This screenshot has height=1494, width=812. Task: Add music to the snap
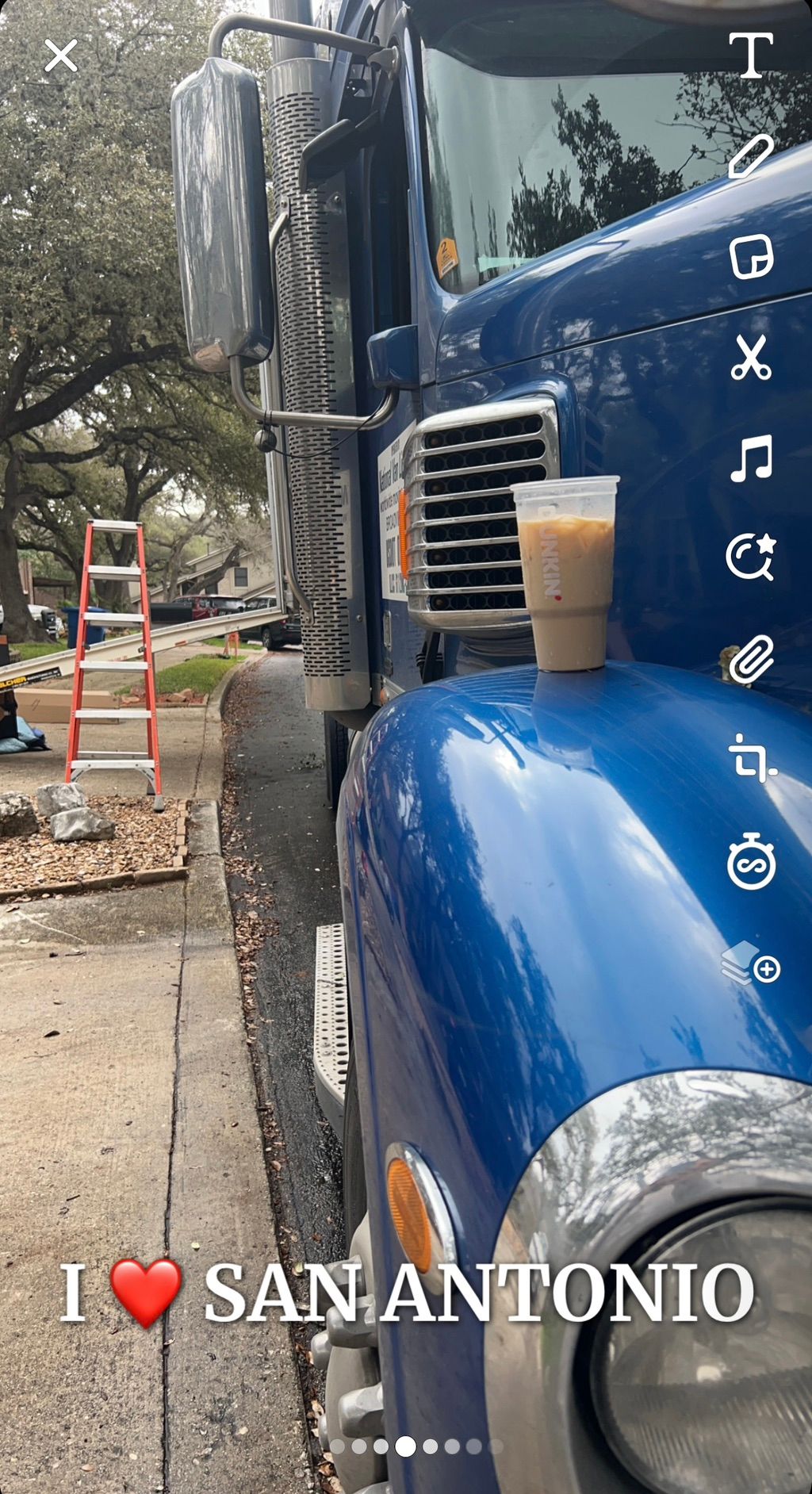tap(750, 458)
